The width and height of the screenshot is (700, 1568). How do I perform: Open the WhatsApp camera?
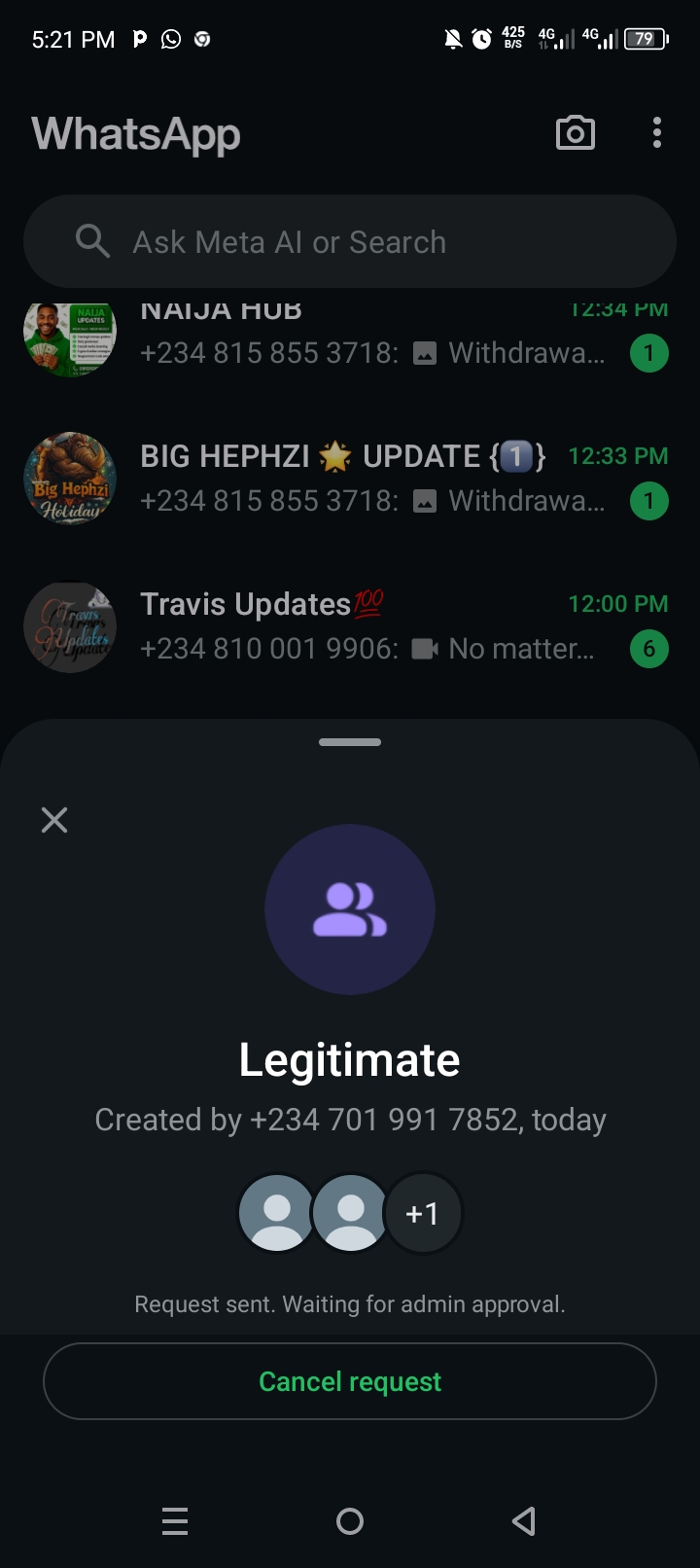[x=576, y=133]
